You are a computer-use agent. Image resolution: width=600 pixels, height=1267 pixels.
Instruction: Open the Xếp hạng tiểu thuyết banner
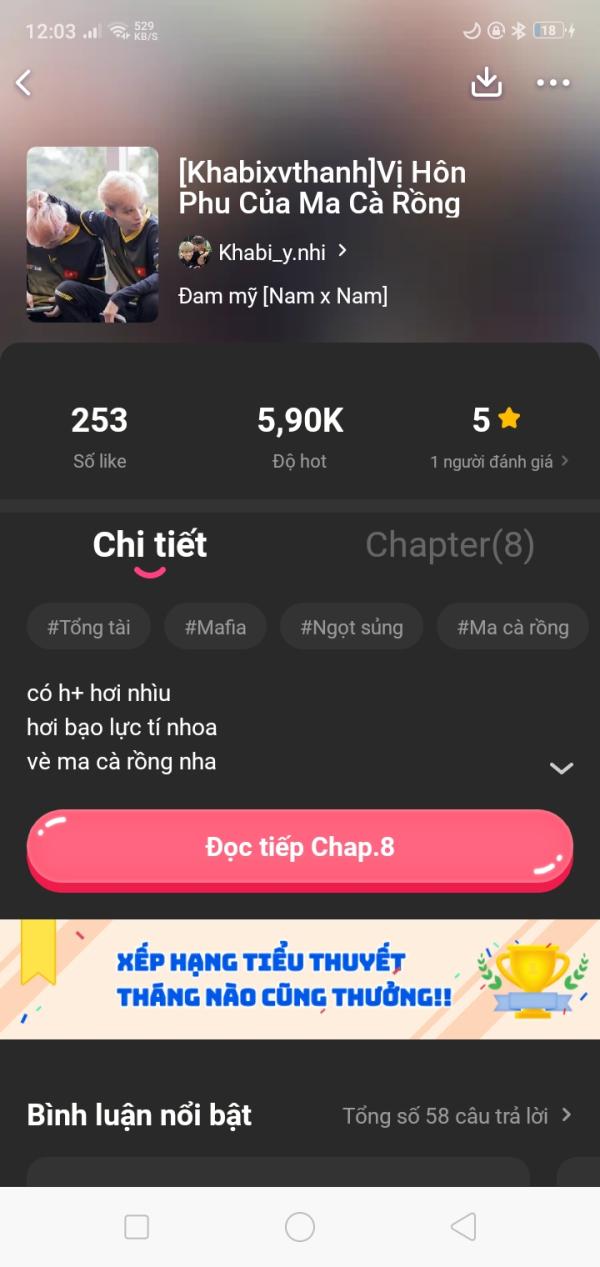300,979
